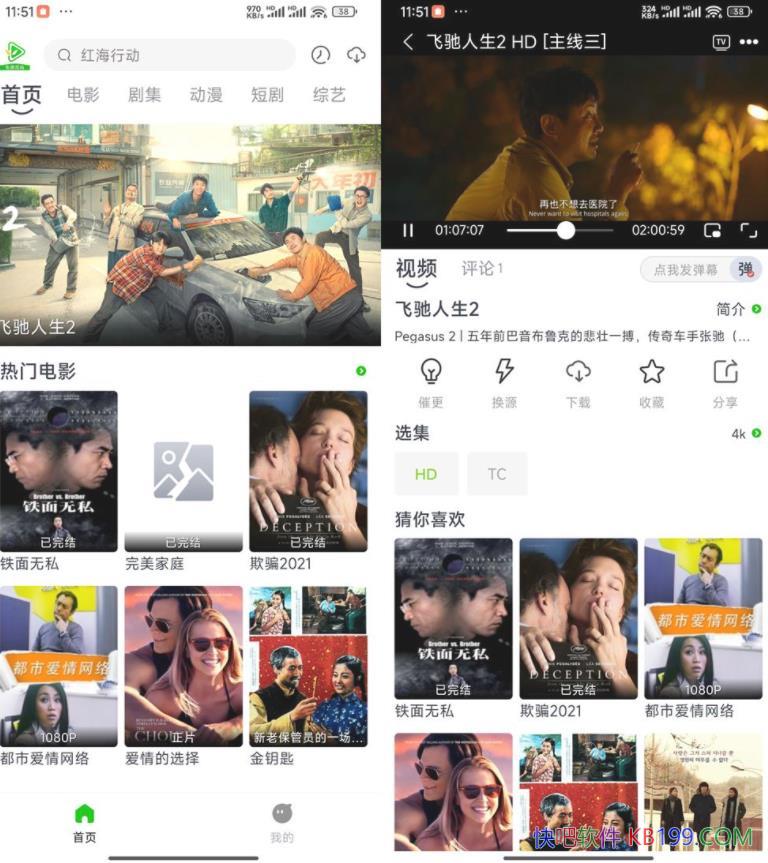Select the TC version under 选集
Viewport: 768px width, 863px height.
pyautogui.click(x=497, y=474)
